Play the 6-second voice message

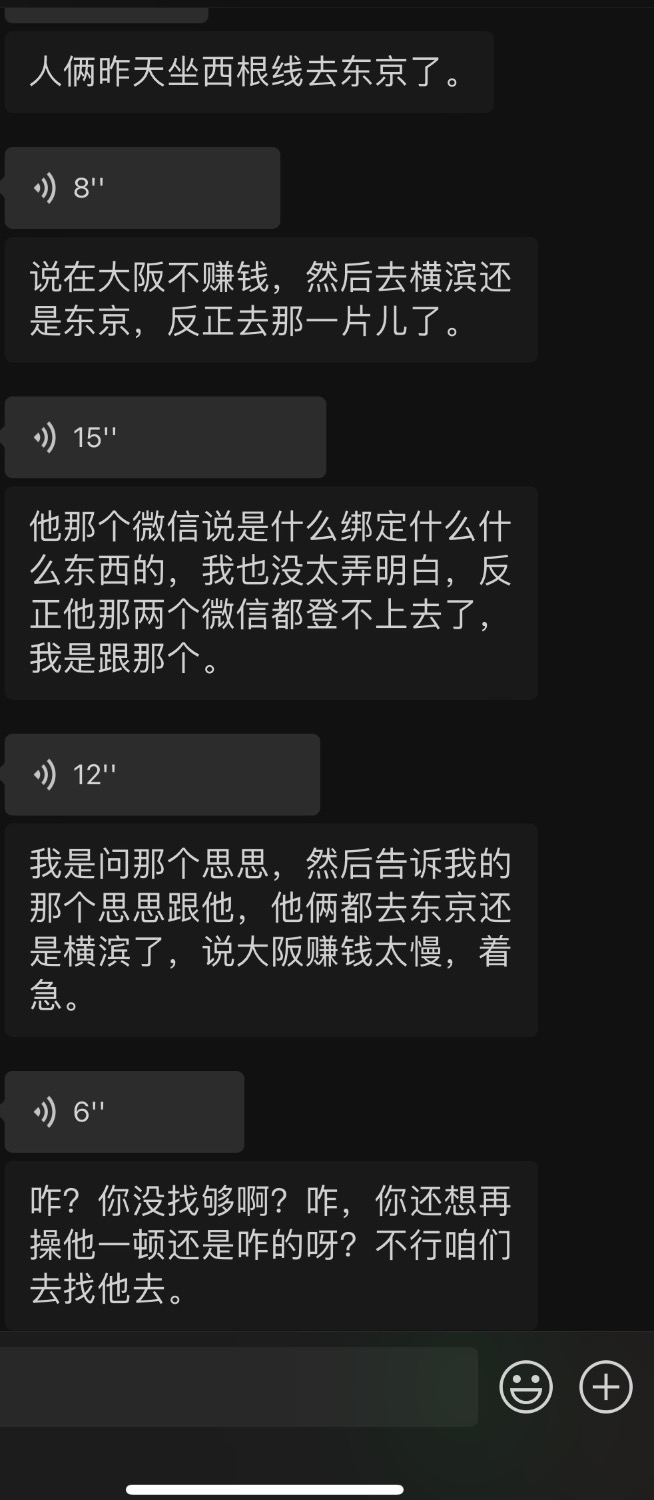tap(124, 1111)
